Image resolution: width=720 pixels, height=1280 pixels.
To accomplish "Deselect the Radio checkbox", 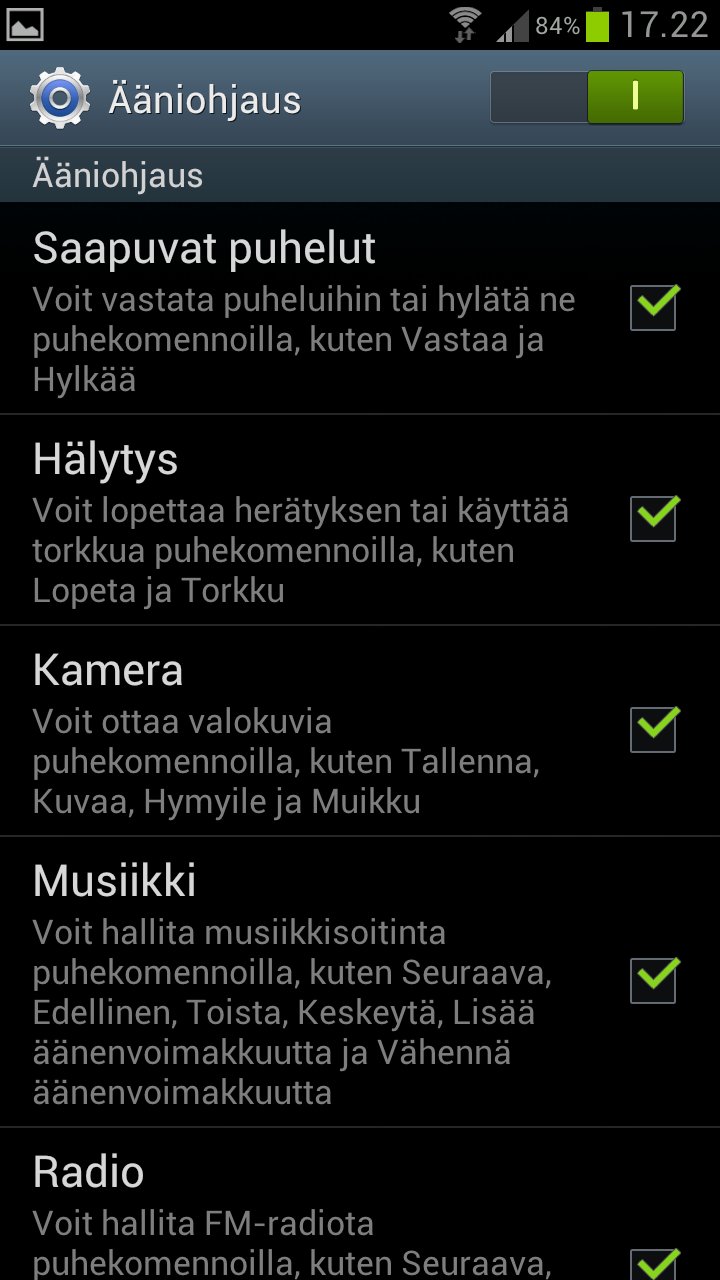I will (654, 1262).
